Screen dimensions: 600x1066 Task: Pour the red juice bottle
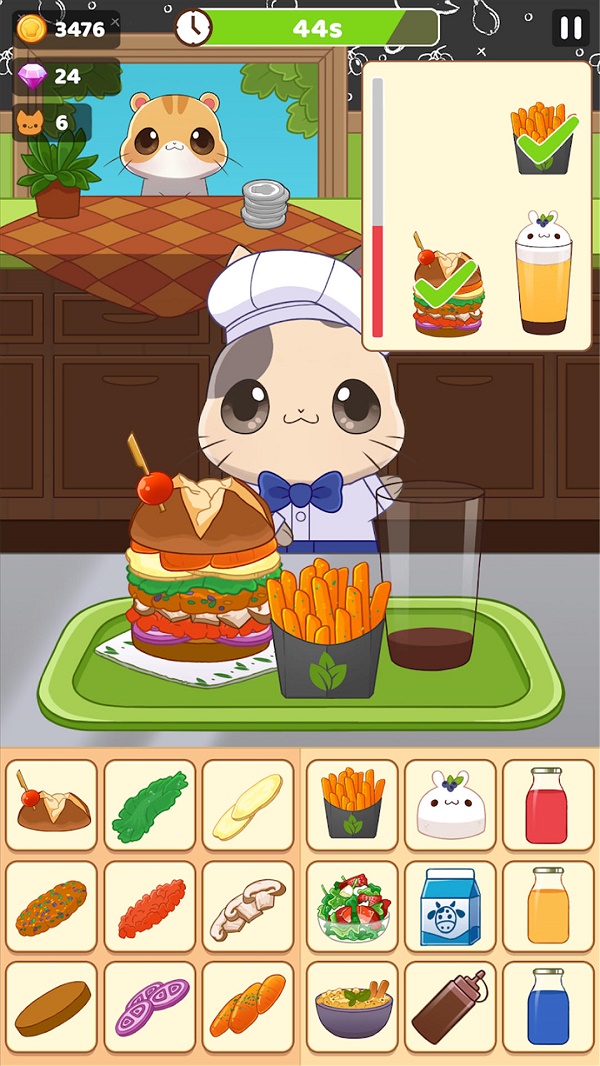(547, 806)
